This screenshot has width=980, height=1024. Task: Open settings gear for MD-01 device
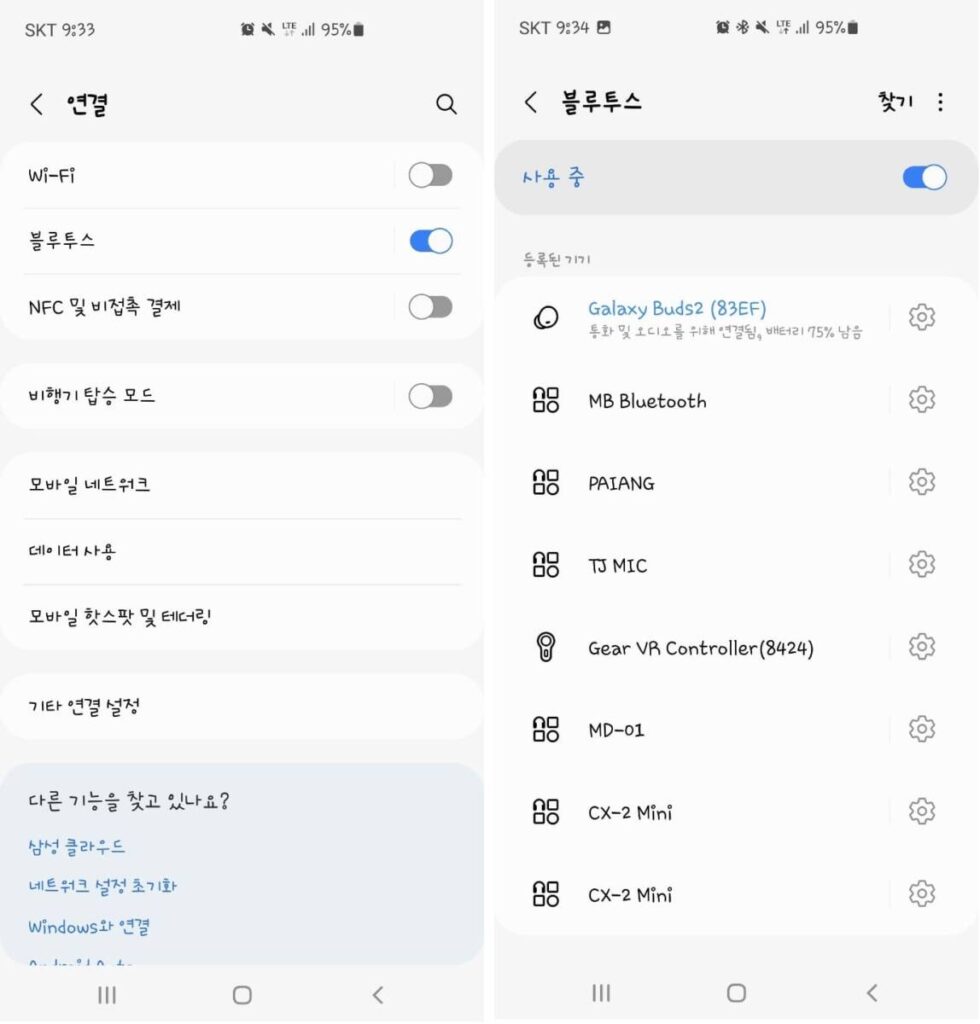[922, 729]
